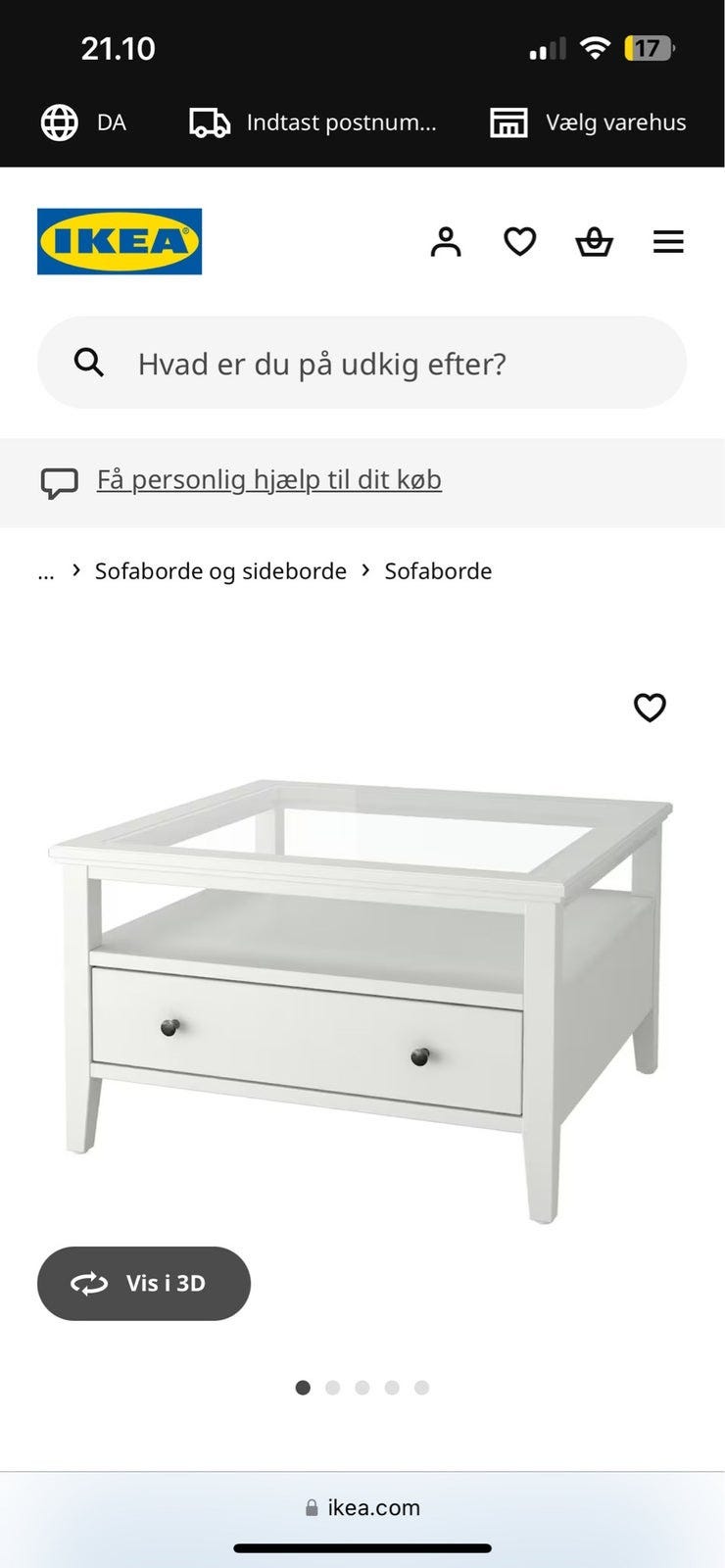Click the delivery truck icon
The image size is (725, 1568).
tap(209, 122)
